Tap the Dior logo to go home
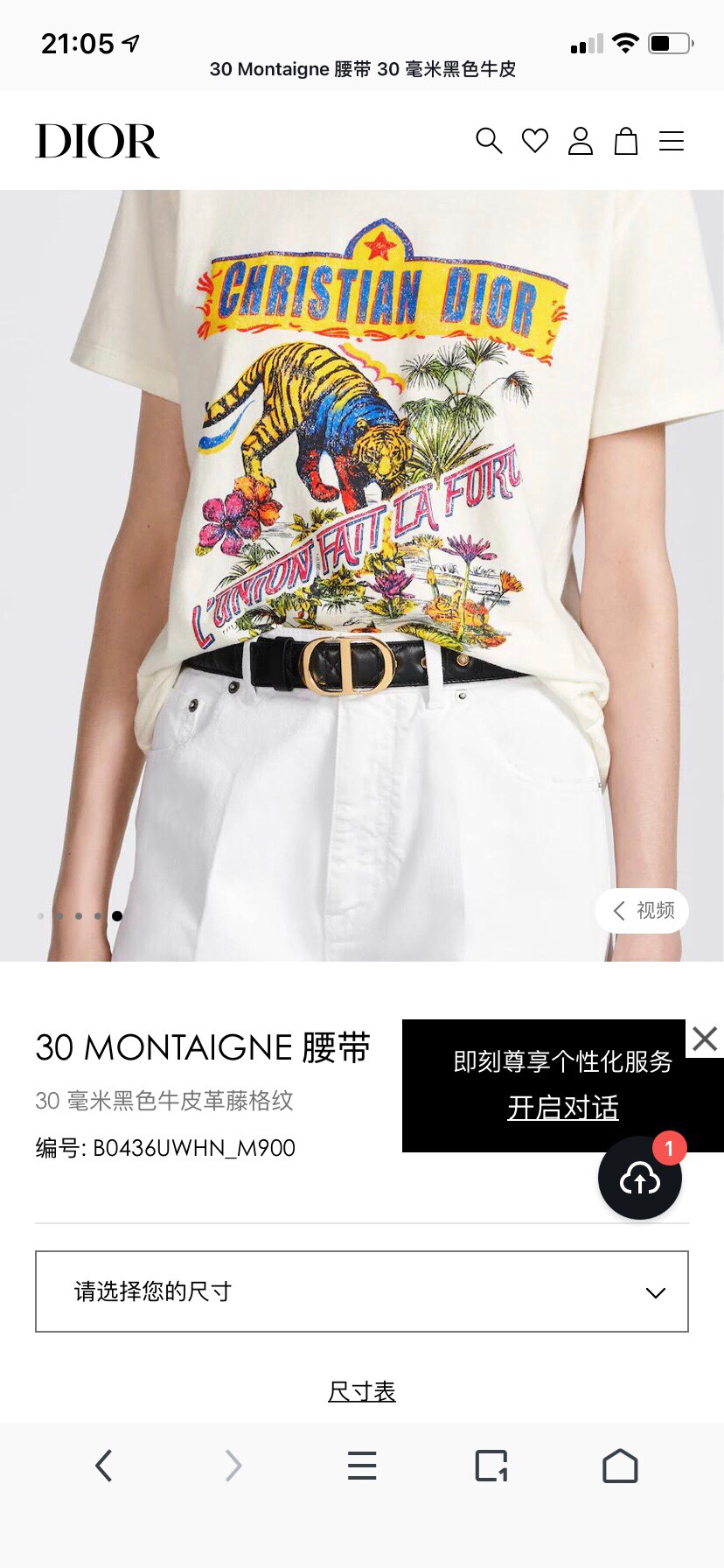The width and height of the screenshot is (724, 1568). click(x=97, y=141)
